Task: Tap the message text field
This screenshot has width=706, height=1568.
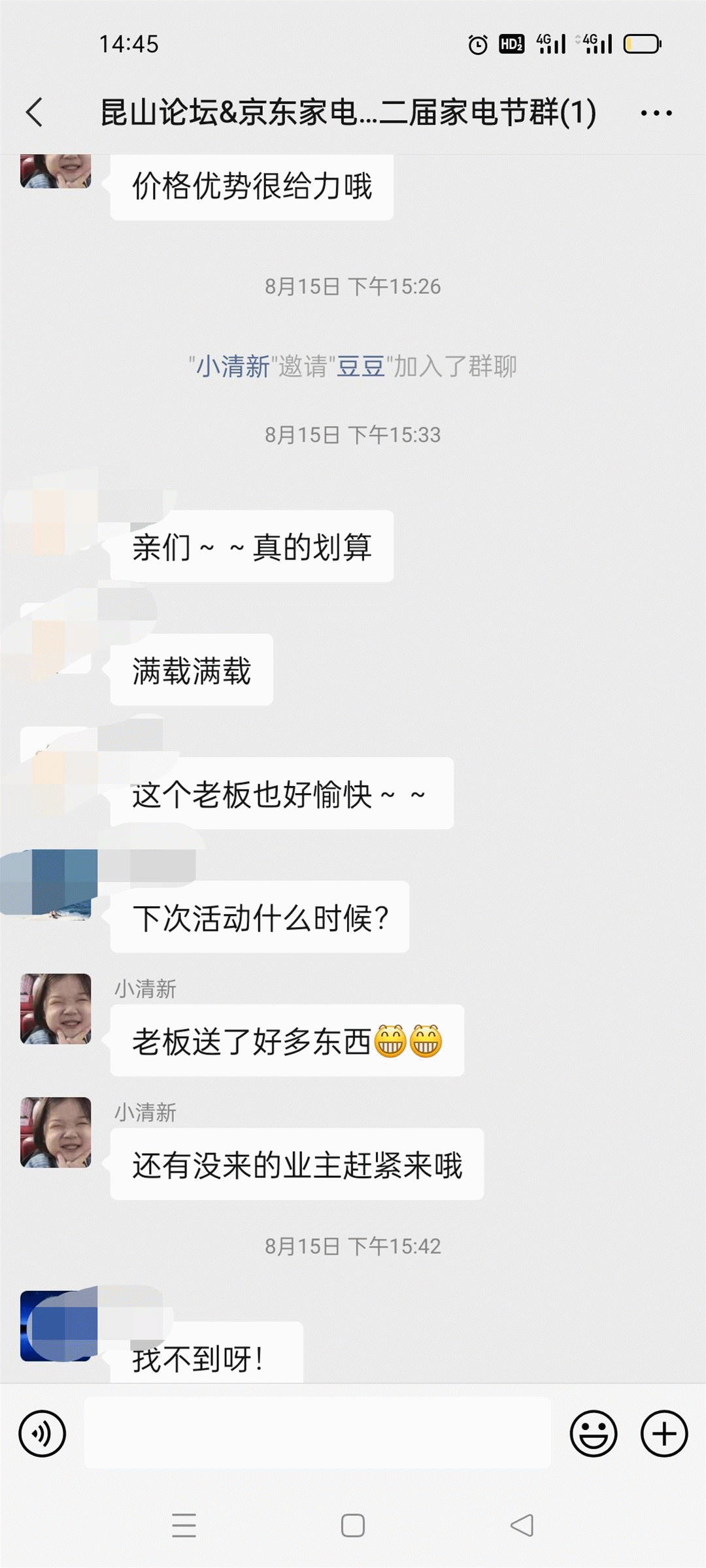Action: (317, 1433)
